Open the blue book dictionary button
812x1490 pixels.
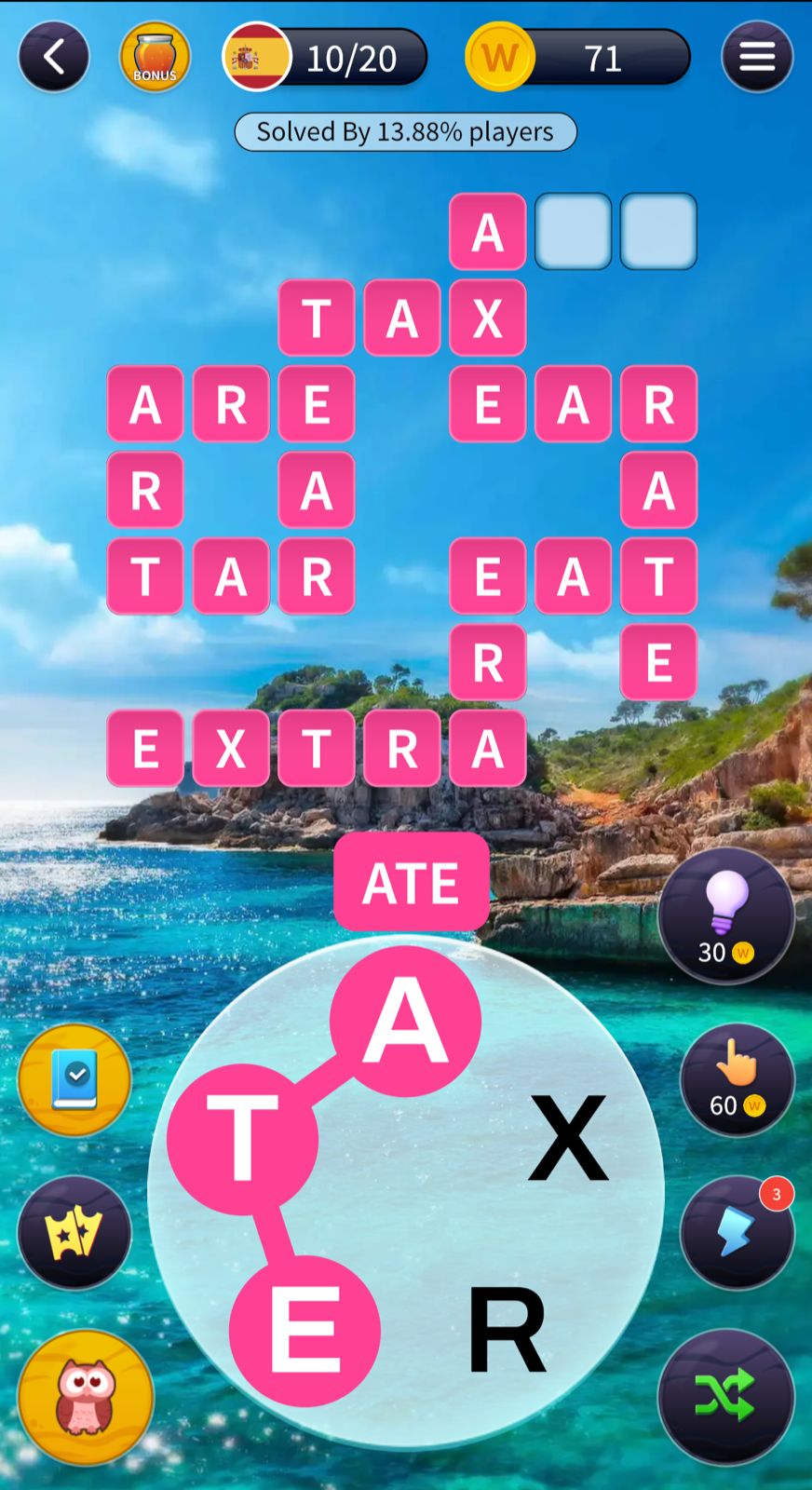(74, 1080)
